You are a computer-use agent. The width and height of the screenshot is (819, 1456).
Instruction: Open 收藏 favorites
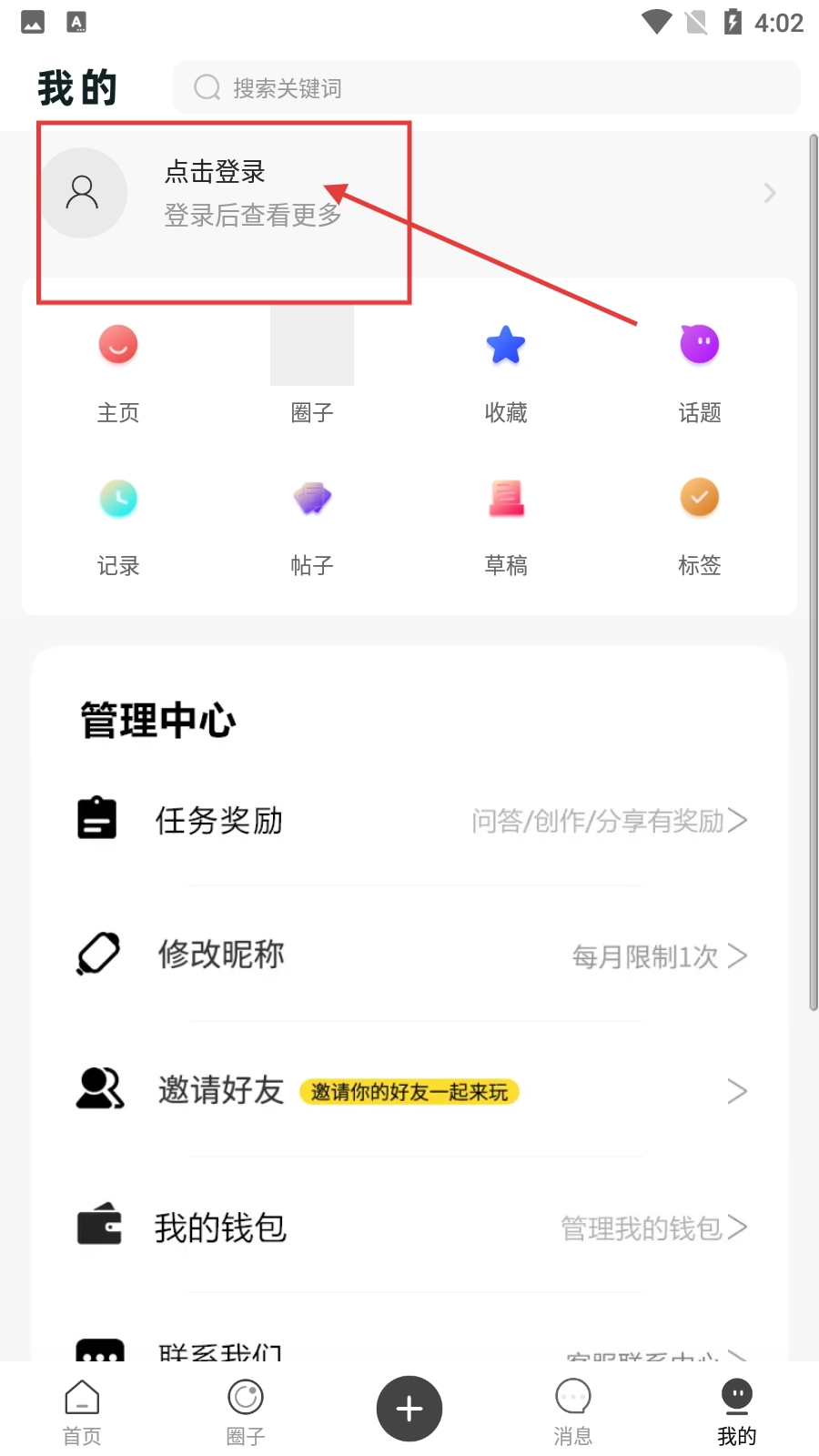click(x=506, y=372)
